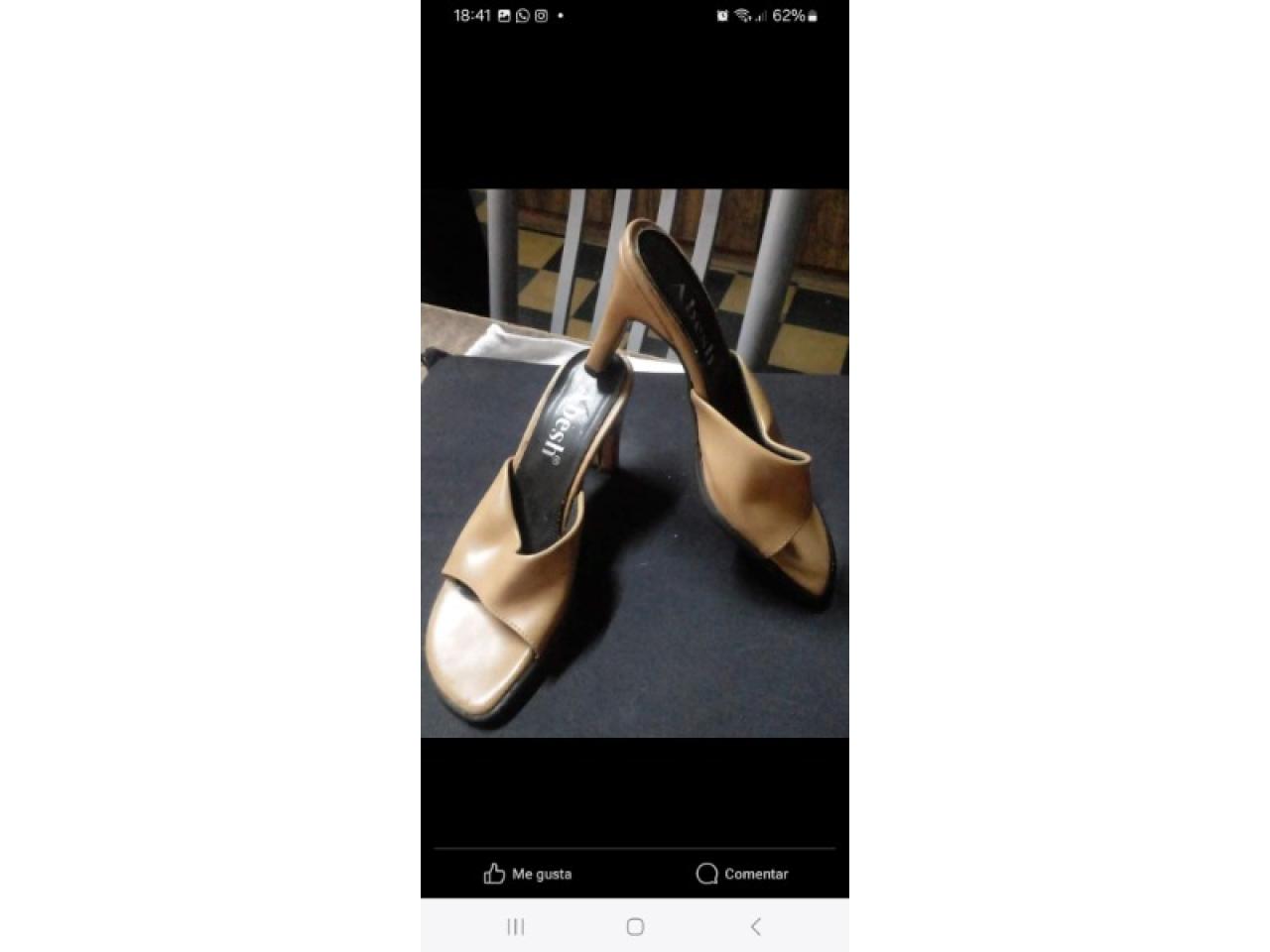
Task: Open the recent apps overview
Action: [516, 926]
